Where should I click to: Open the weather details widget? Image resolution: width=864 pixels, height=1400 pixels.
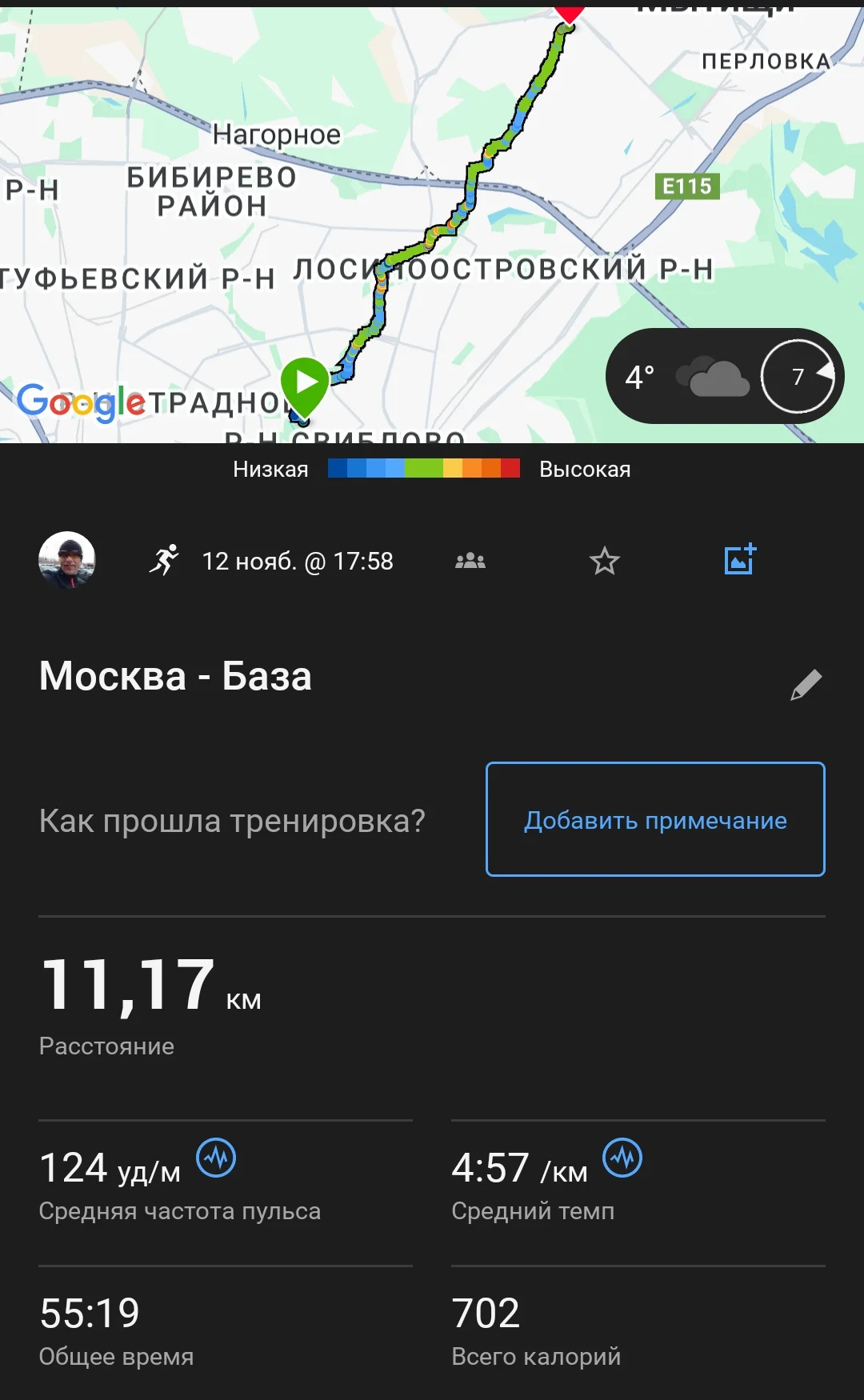point(724,377)
